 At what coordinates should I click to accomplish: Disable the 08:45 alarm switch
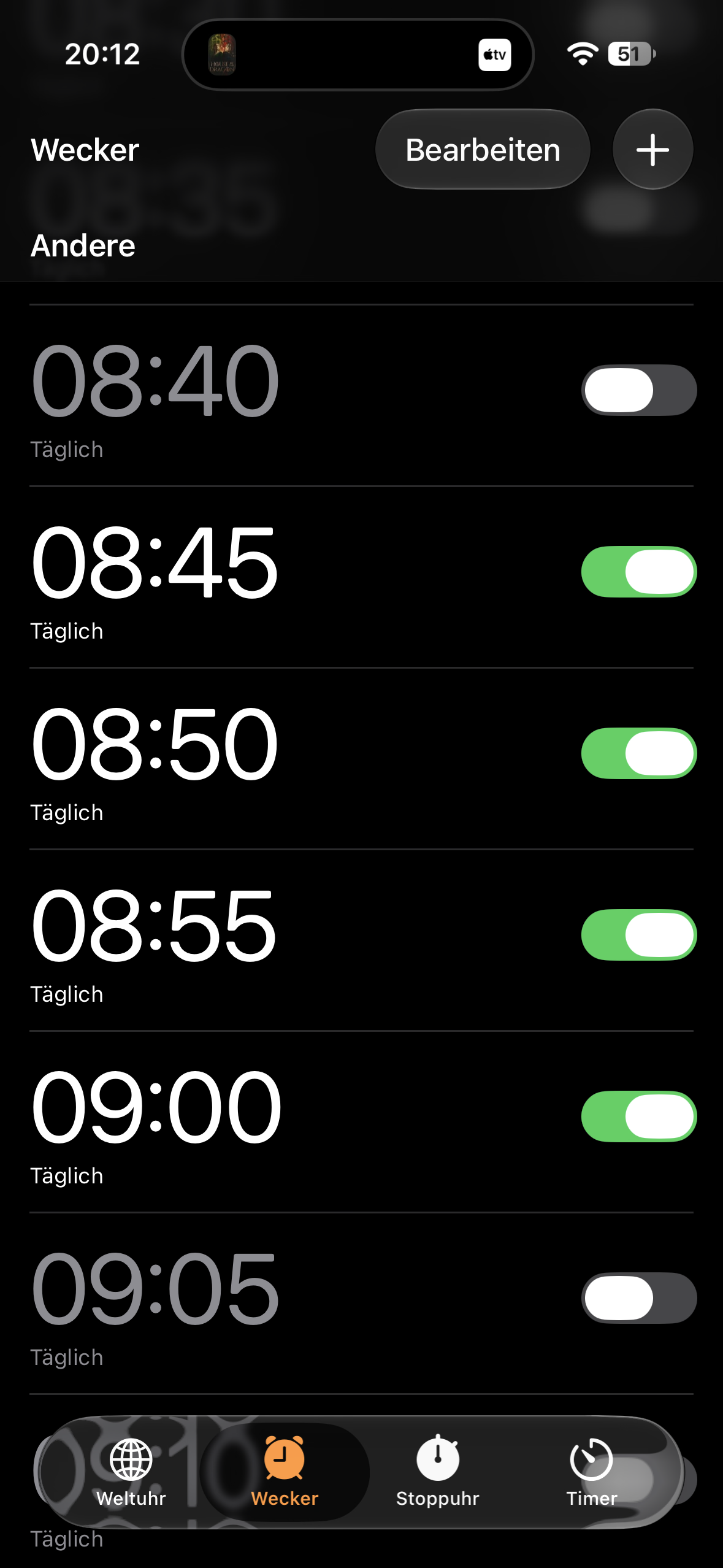tap(638, 572)
